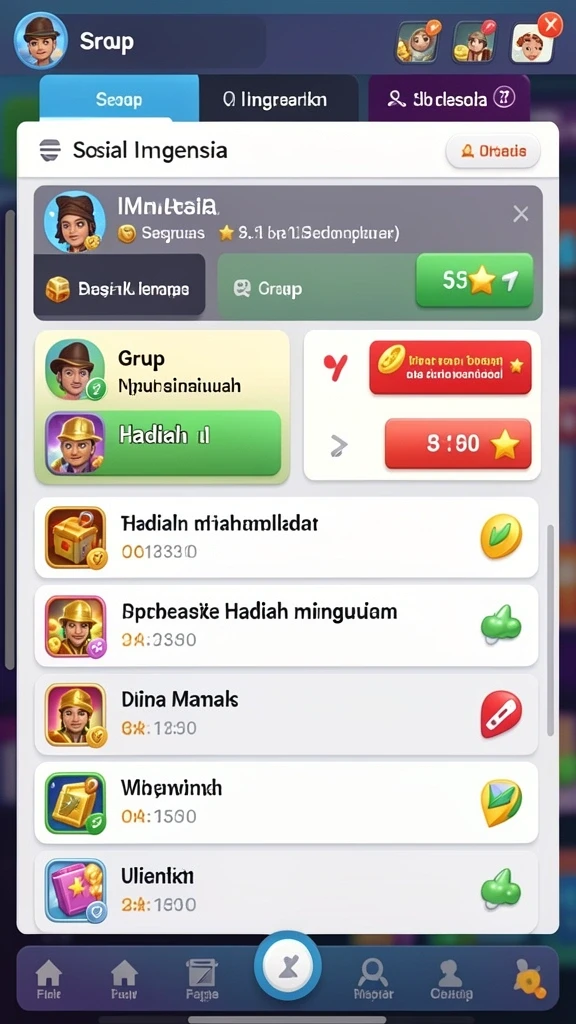
Task: Close the screen with the red X
Action: coord(551,26)
